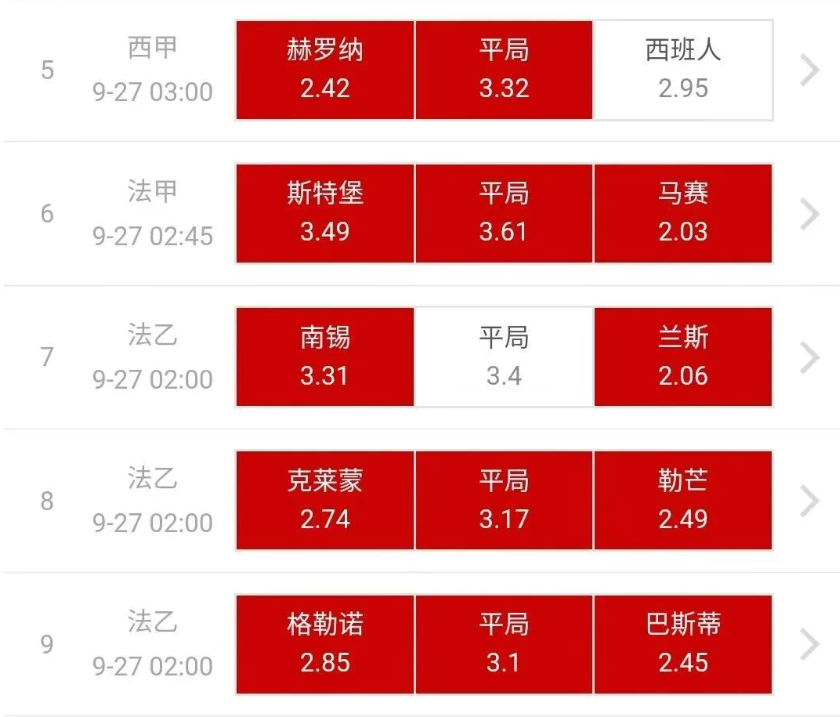Open details arrow for match 9

[809, 644]
